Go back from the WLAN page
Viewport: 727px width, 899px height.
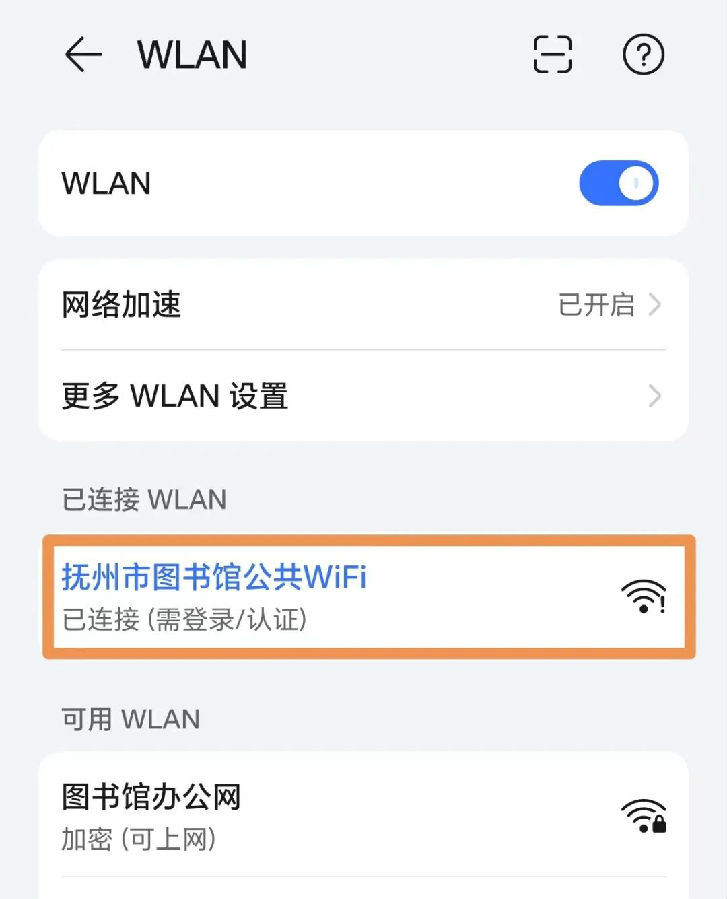click(83, 55)
